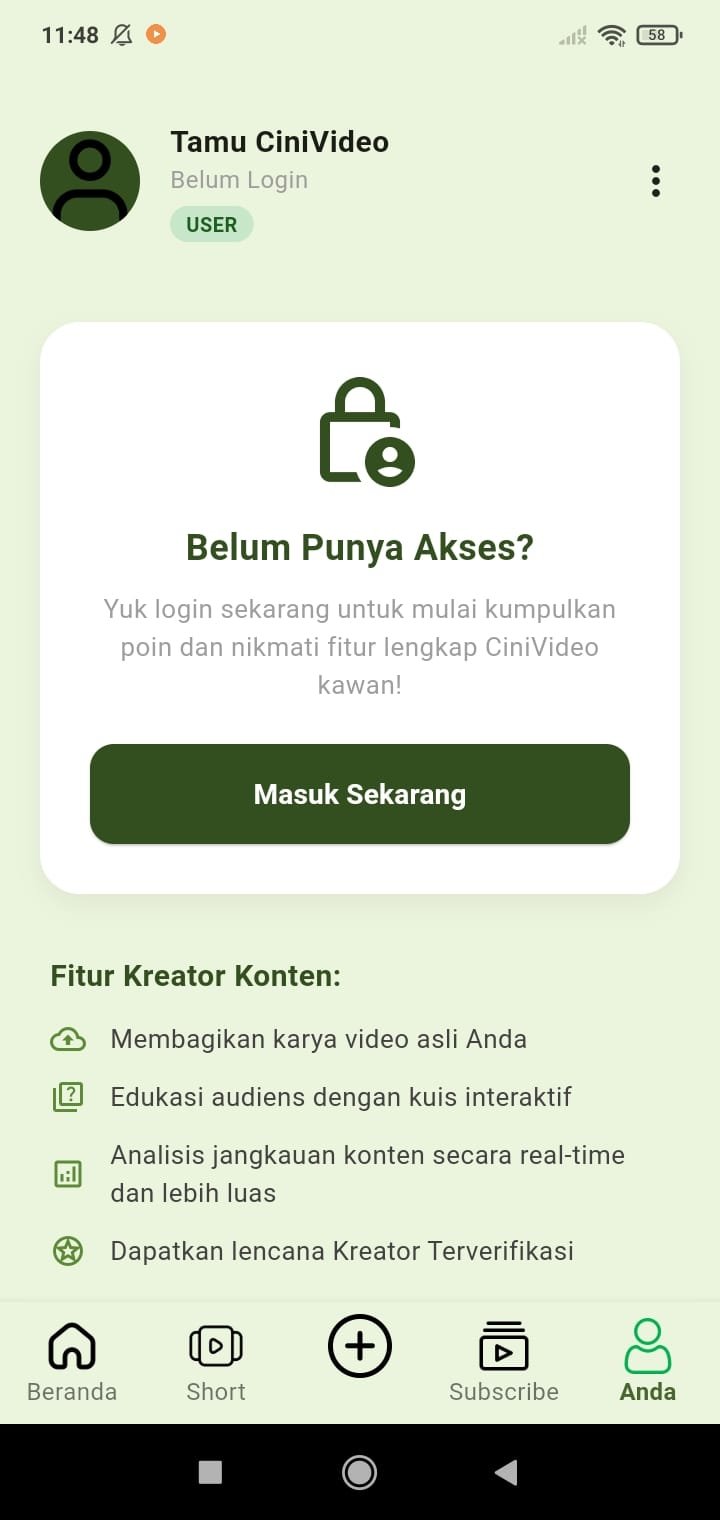This screenshot has width=720, height=1520.
Task: Check the battery level indicator
Action: point(657,34)
